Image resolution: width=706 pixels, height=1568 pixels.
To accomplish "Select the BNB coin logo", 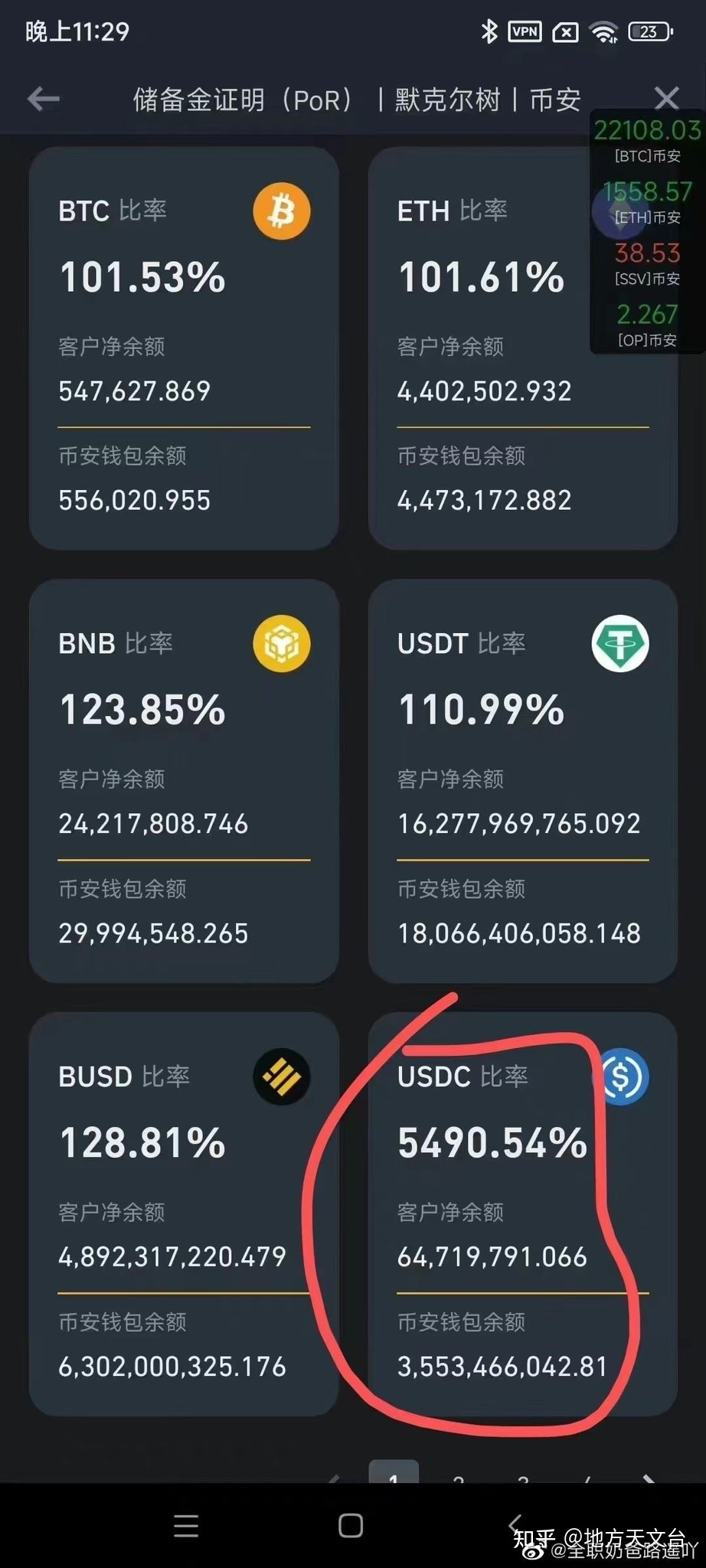I will coord(281,644).
